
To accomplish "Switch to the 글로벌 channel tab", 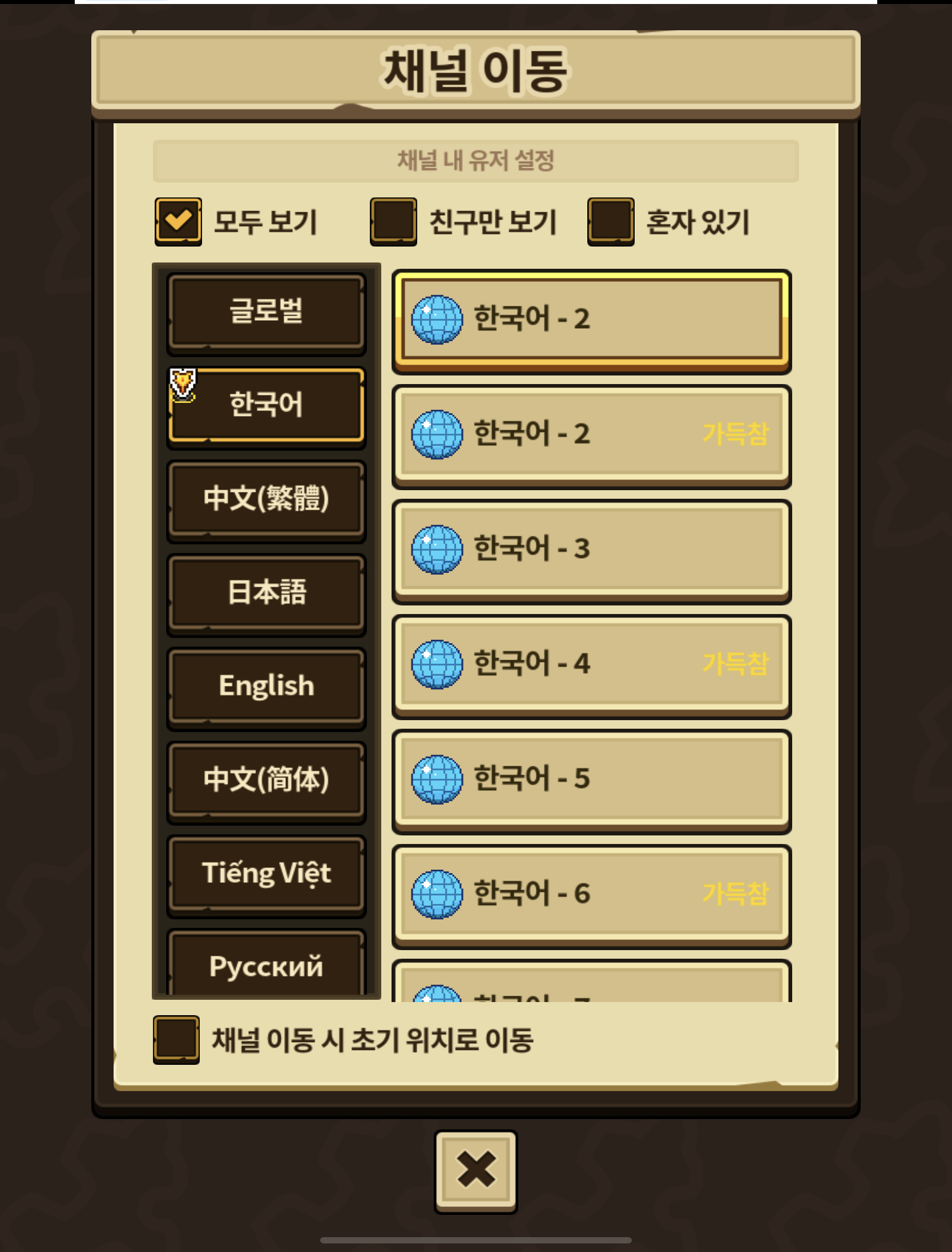I will point(266,312).
